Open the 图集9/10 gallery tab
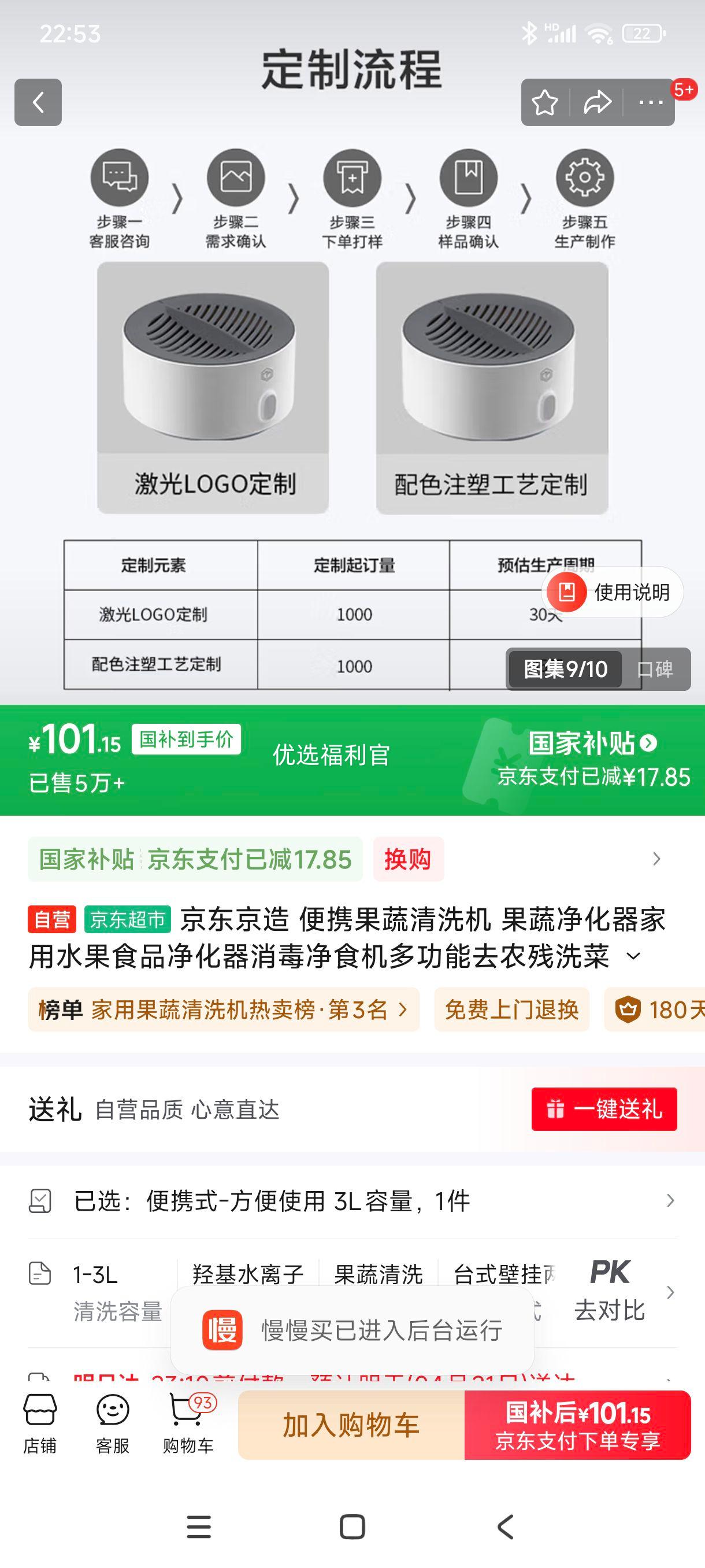The image size is (705, 1568). pos(565,669)
